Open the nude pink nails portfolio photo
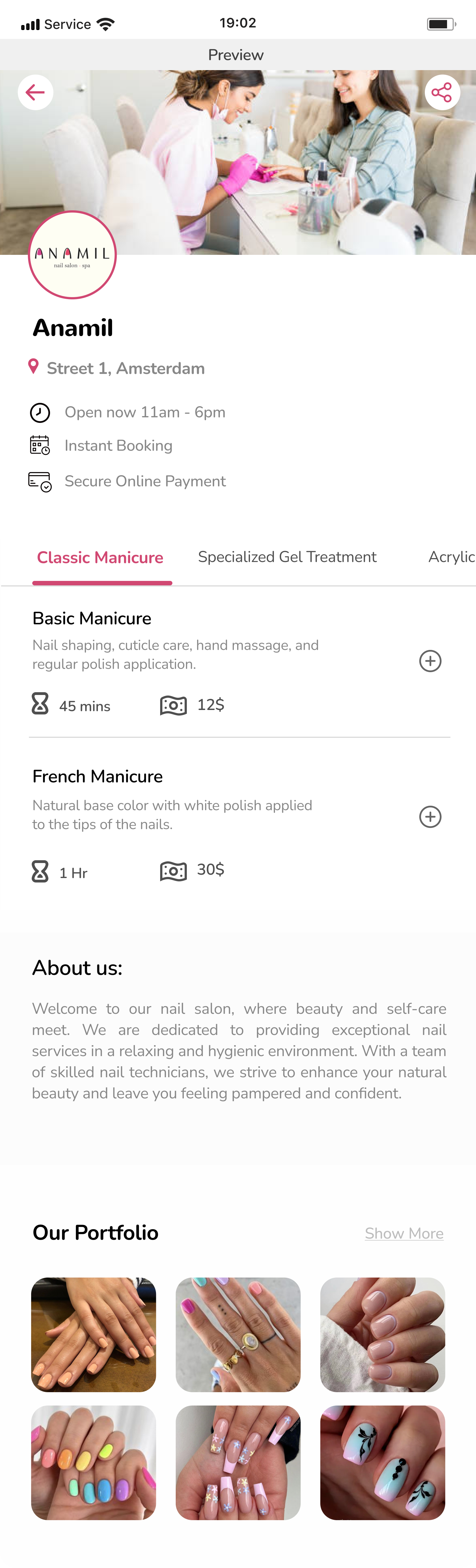 [x=382, y=1335]
